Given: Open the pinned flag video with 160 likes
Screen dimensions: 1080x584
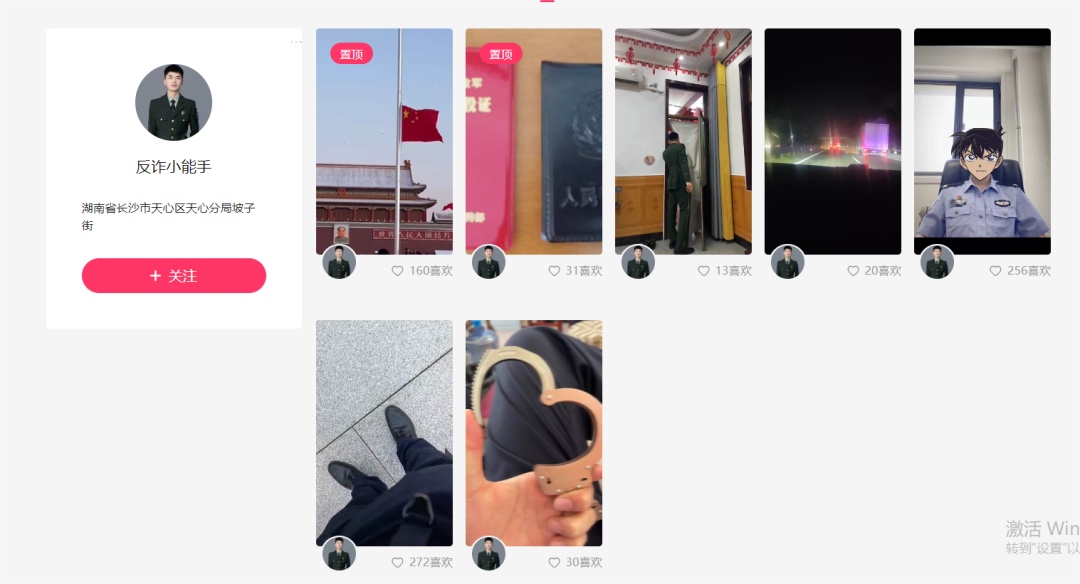Looking at the screenshot, I should pos(384,140).
